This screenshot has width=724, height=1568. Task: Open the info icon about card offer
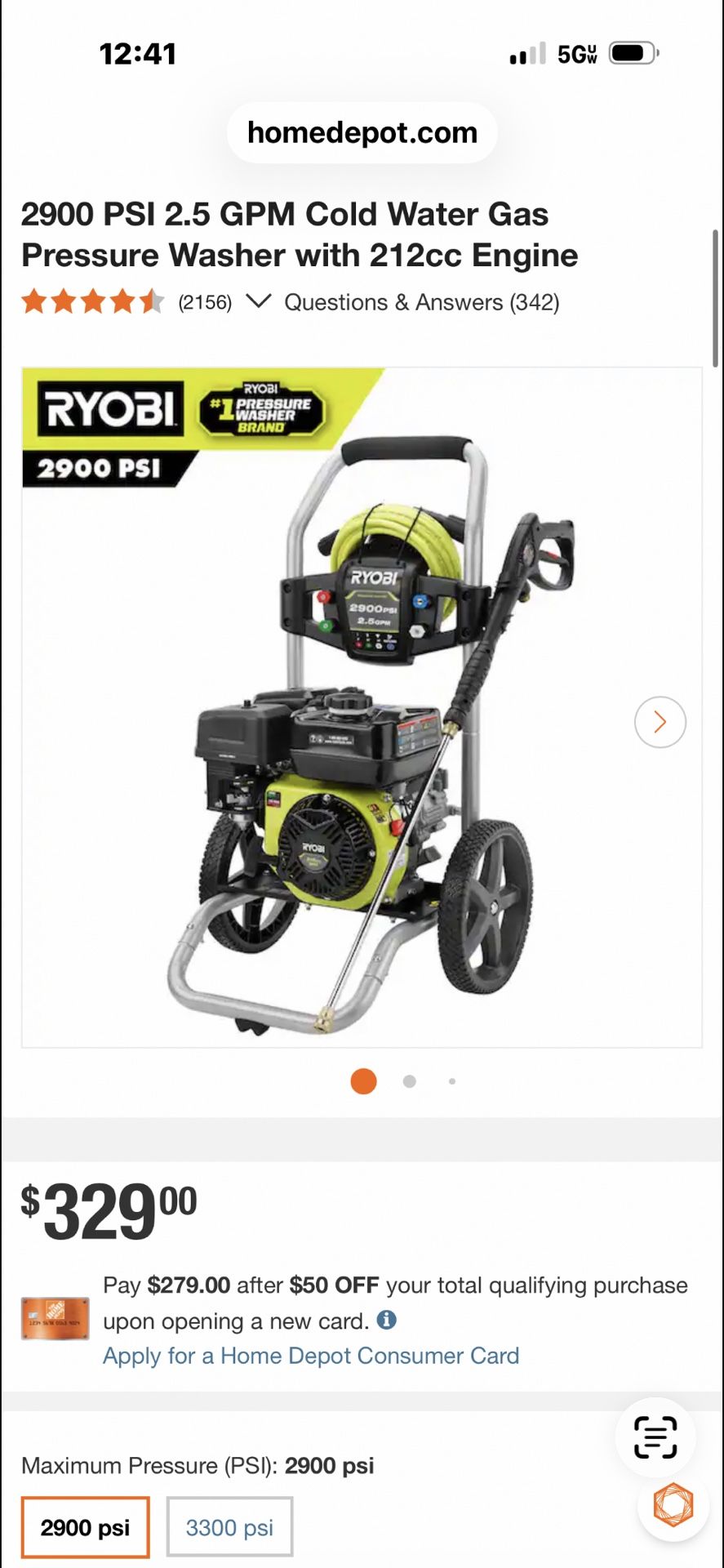[x=387, y=1320]
